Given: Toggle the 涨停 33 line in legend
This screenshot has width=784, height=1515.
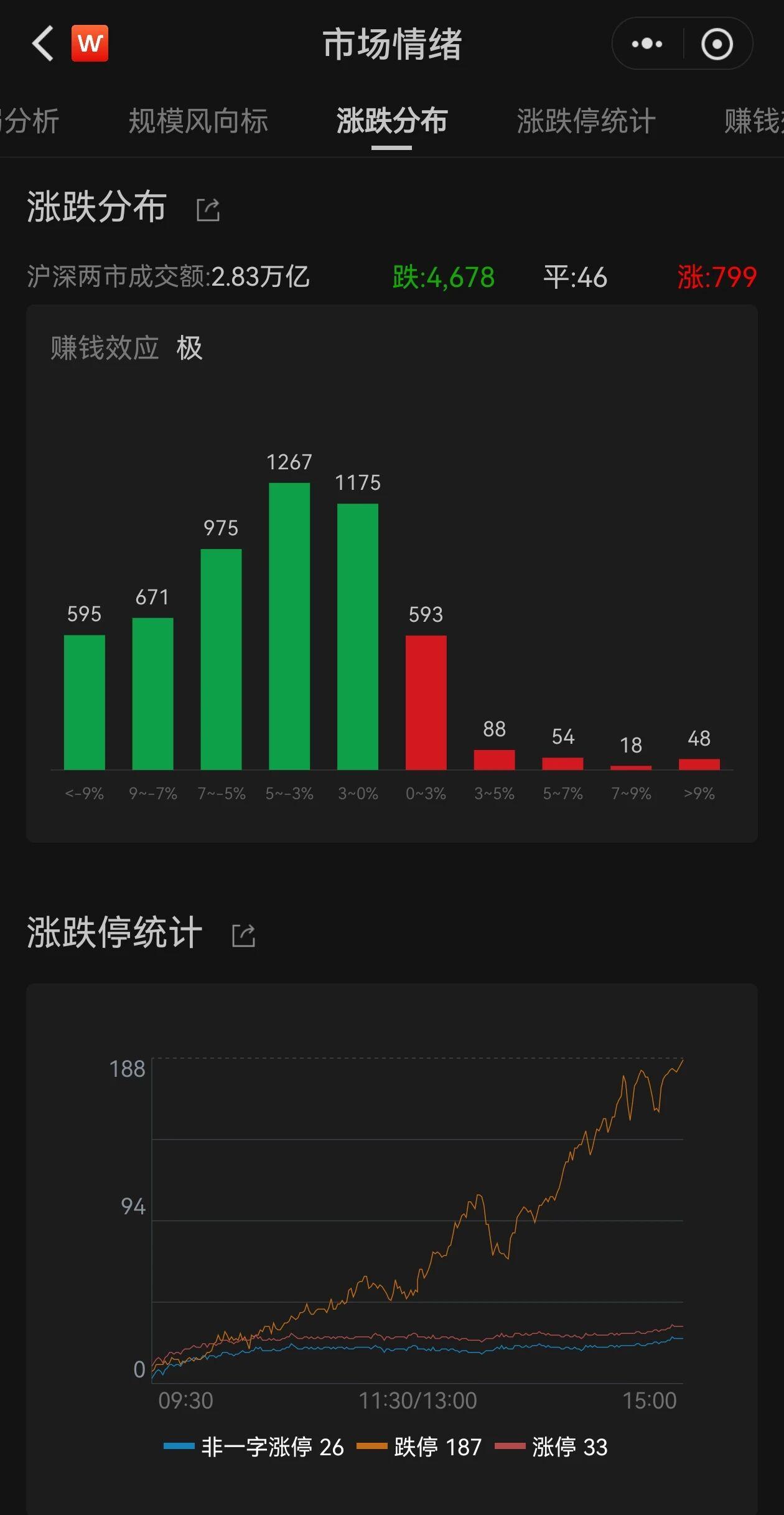Looking at the screenshot, I should pyautogui.click(x=551, y=1447).
